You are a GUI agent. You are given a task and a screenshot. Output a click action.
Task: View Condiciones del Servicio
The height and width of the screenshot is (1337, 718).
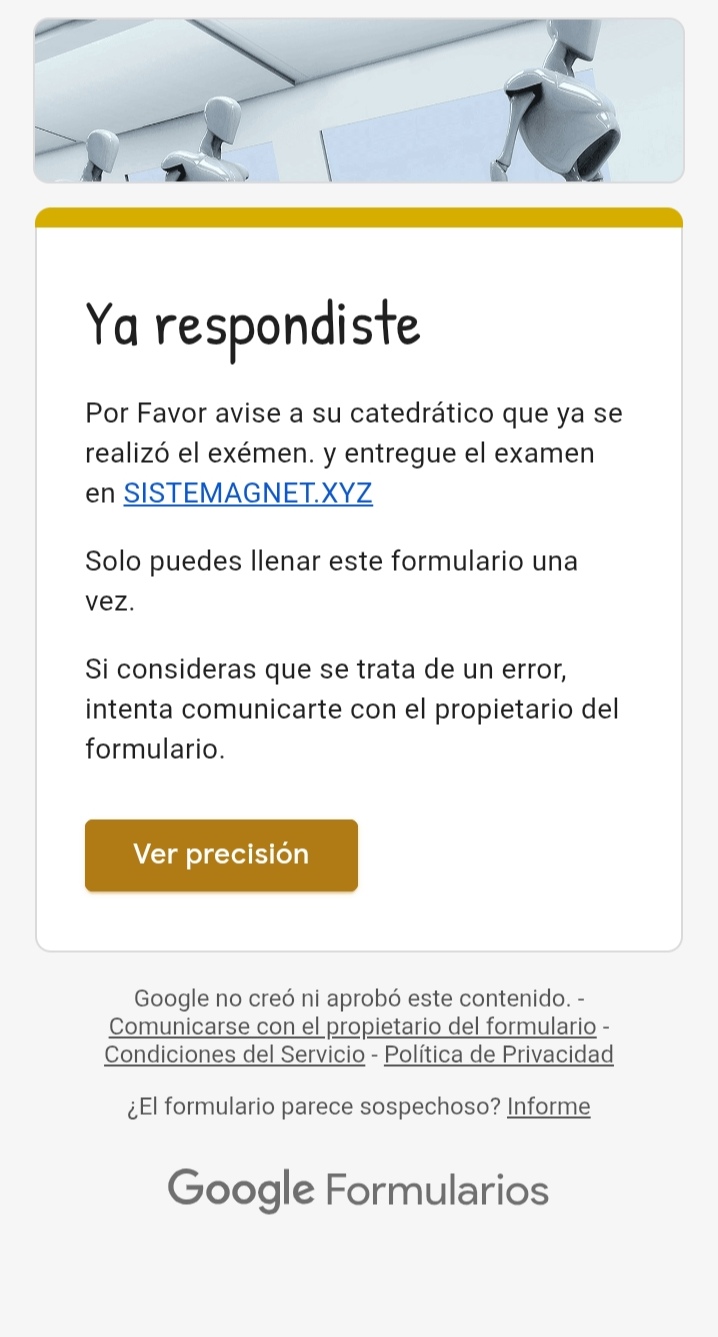click(234, 1054)
